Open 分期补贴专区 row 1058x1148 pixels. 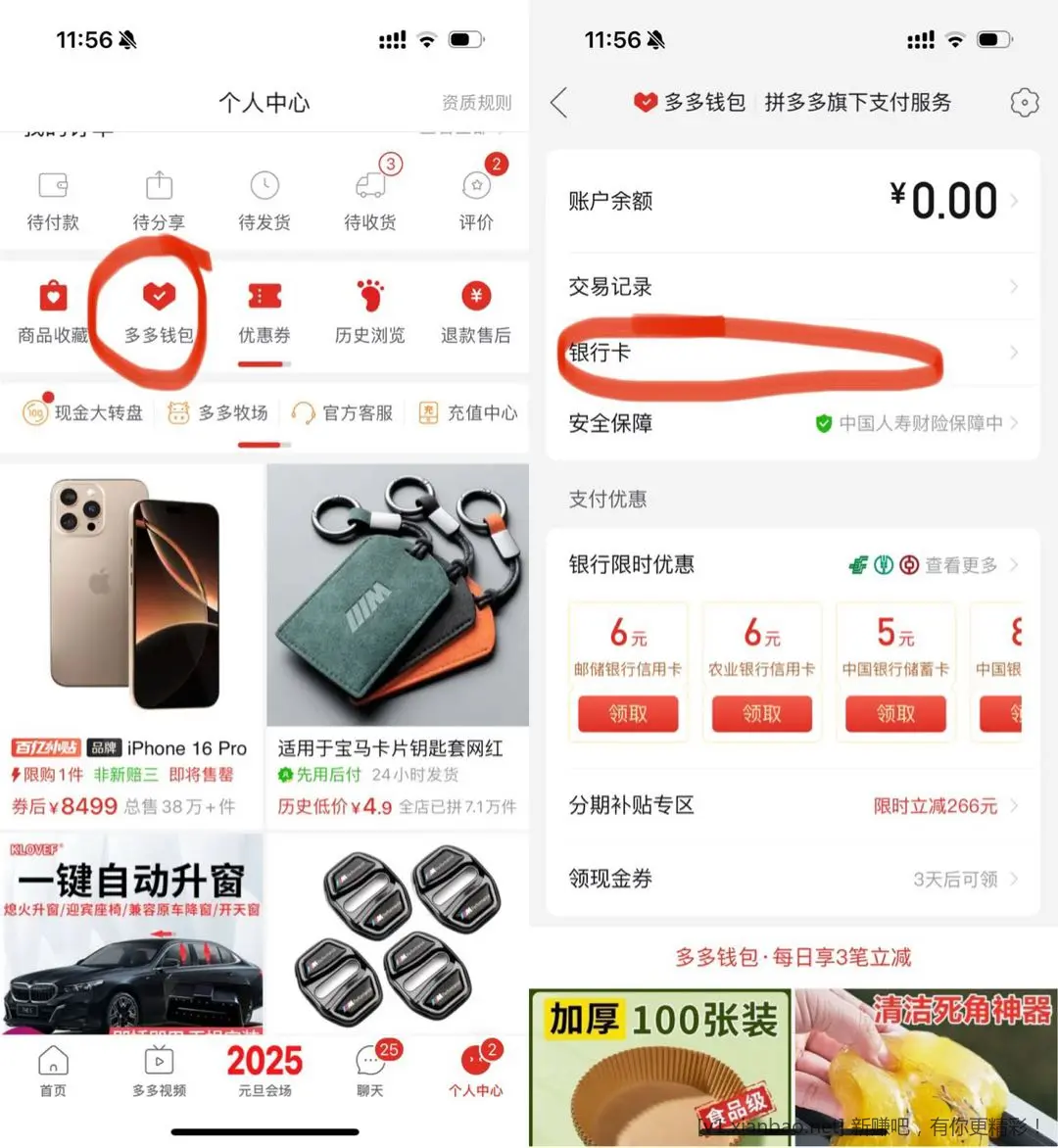pos(792,806)
